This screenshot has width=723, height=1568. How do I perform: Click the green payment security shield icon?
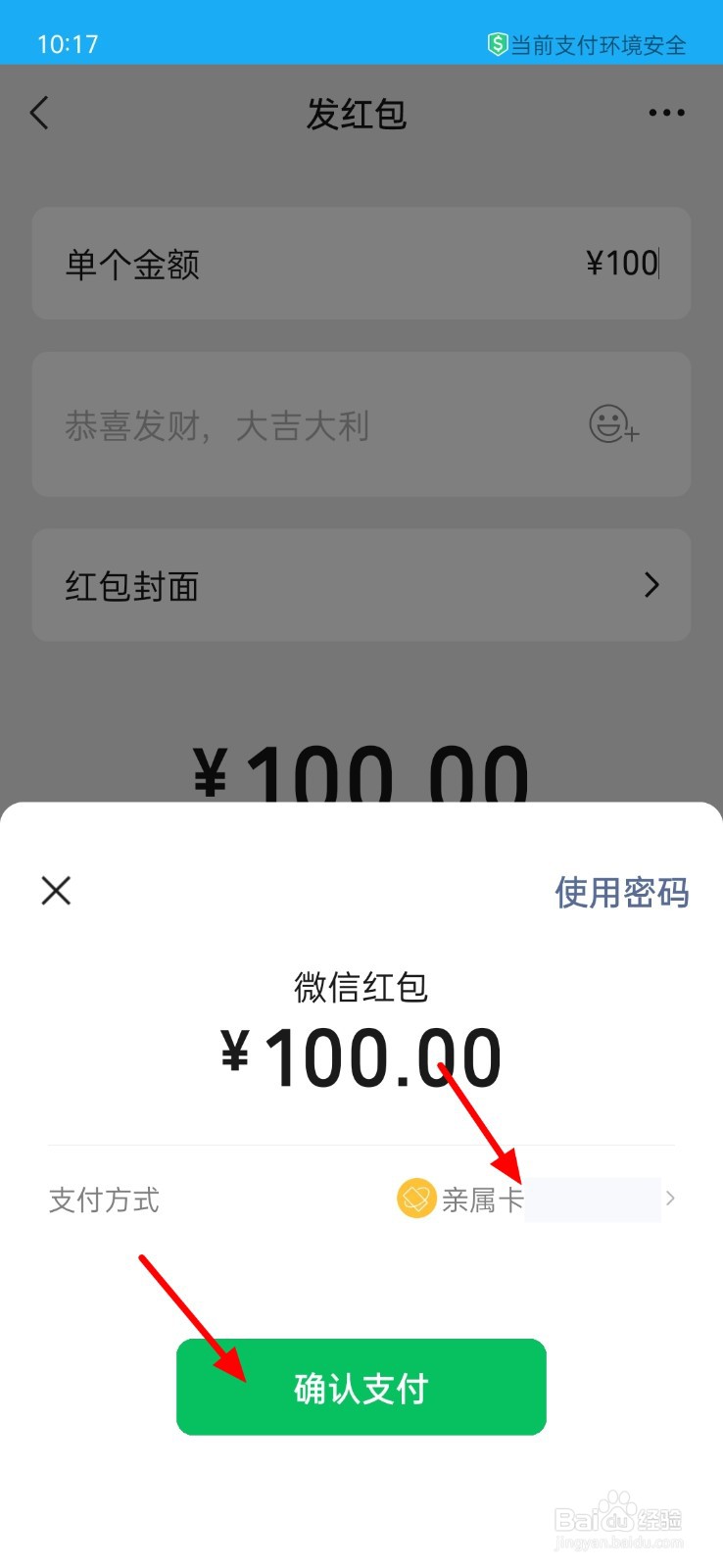coord(498,42)
